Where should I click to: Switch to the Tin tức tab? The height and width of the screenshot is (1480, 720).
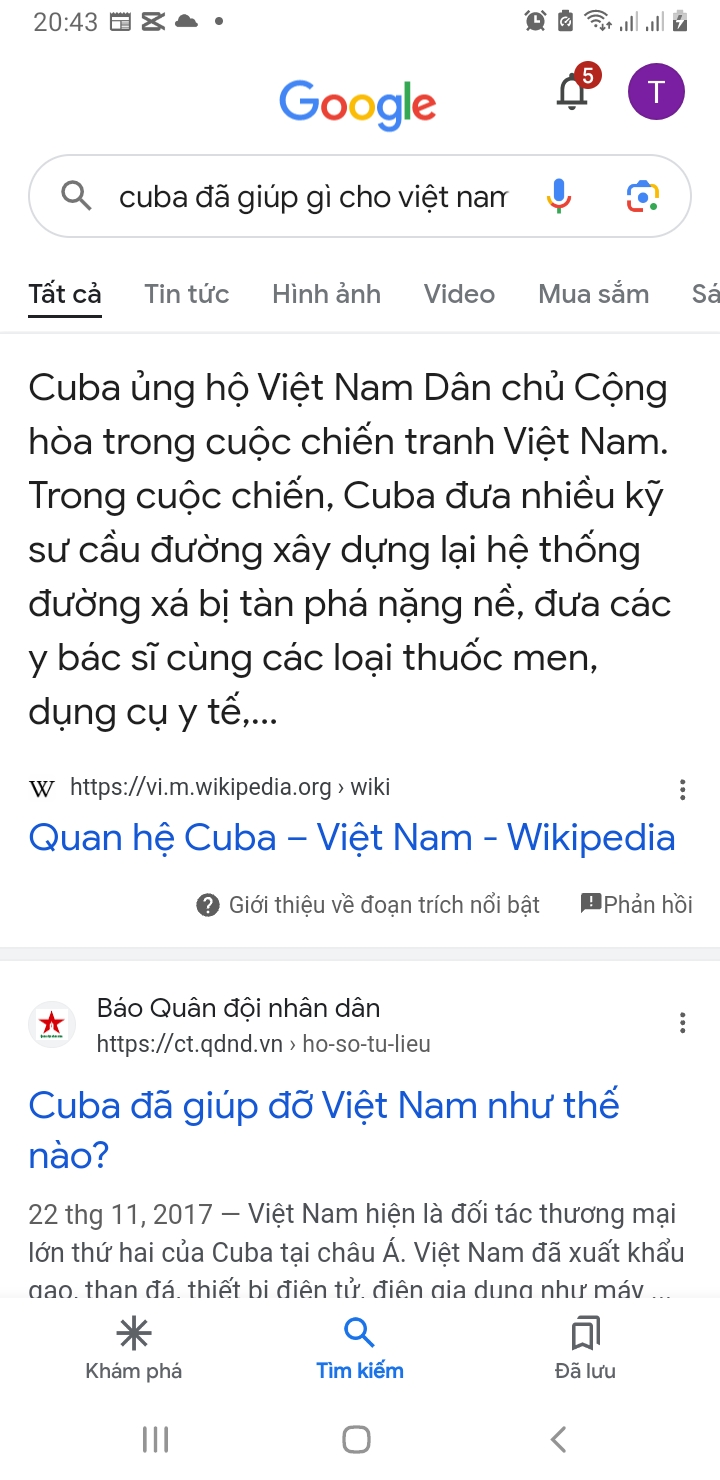[186, 294]
